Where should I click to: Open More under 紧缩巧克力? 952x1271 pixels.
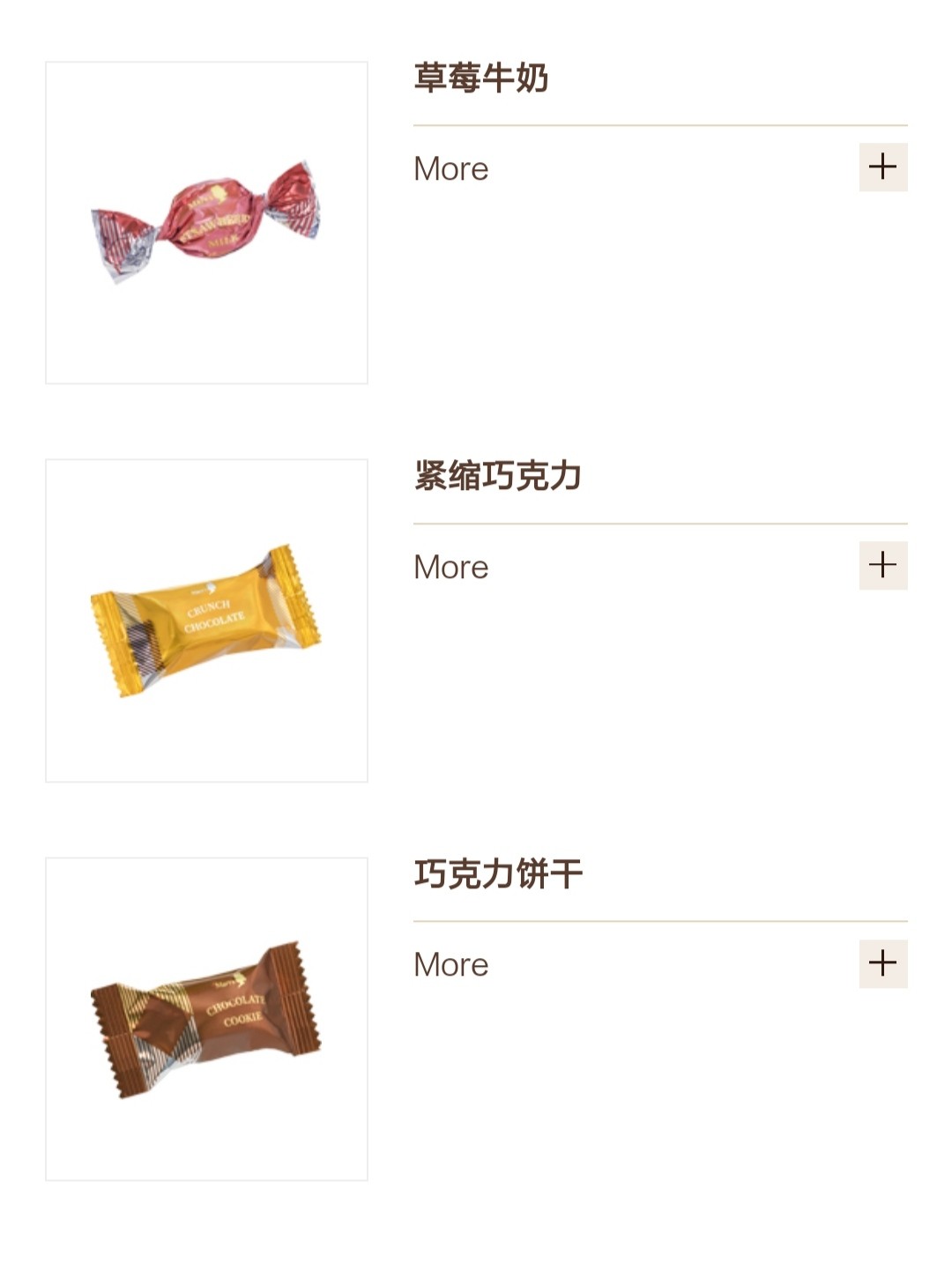pos(450,566)
